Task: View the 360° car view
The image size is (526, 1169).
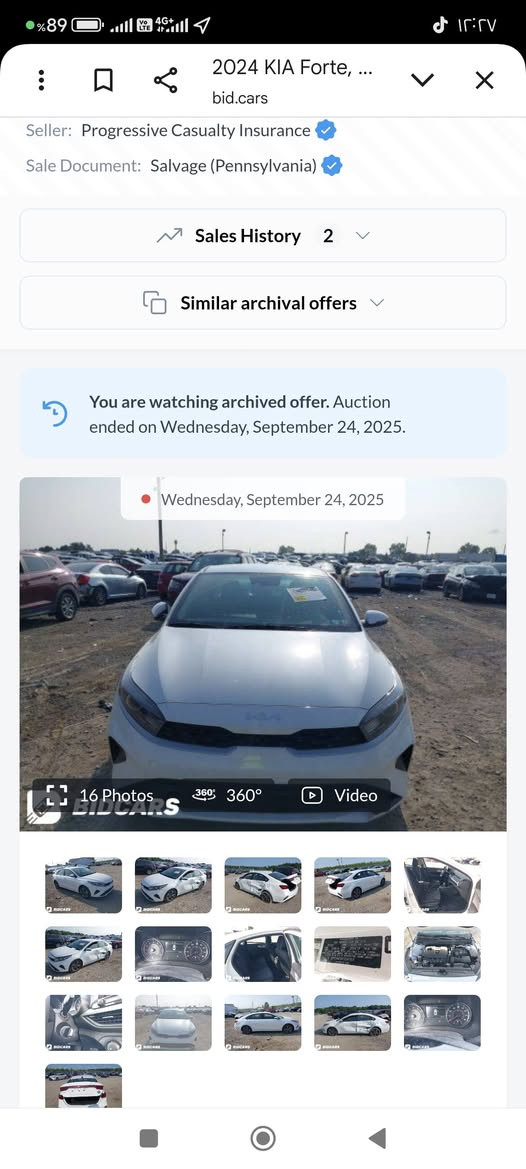Action: click(x=227, y=795)
